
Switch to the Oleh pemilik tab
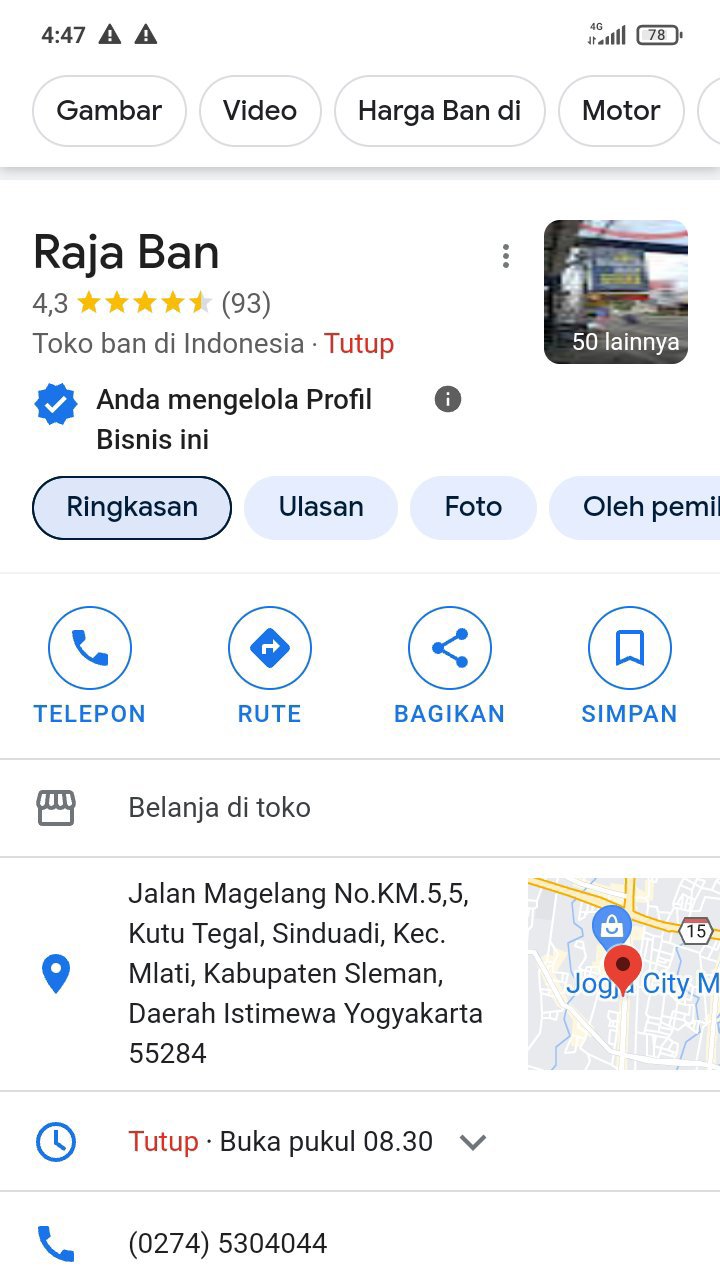pyautogui.click(x=640, y=507)
